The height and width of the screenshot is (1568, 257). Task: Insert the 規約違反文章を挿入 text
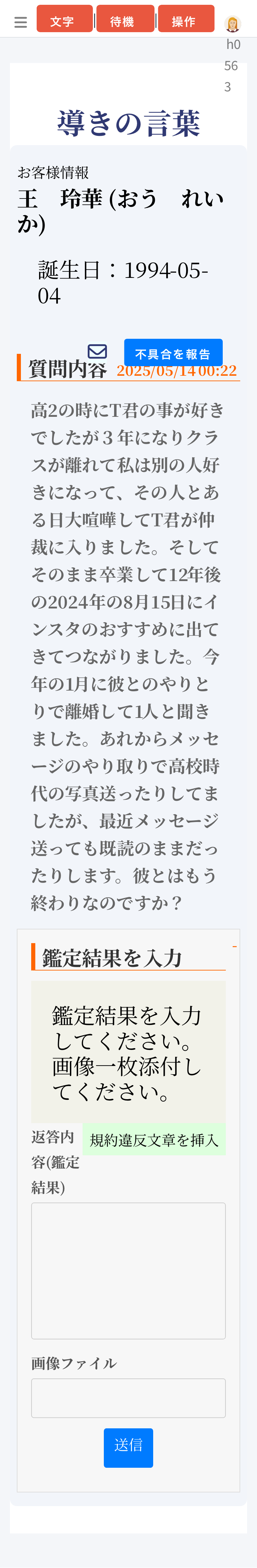coord(154,1140)
